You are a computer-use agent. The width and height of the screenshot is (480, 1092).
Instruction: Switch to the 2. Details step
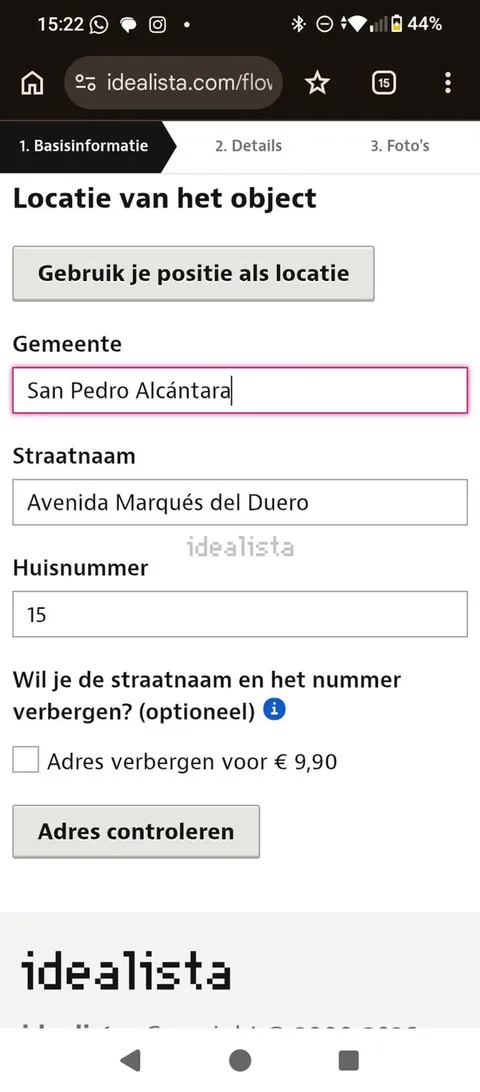click(x=248, y=146)
